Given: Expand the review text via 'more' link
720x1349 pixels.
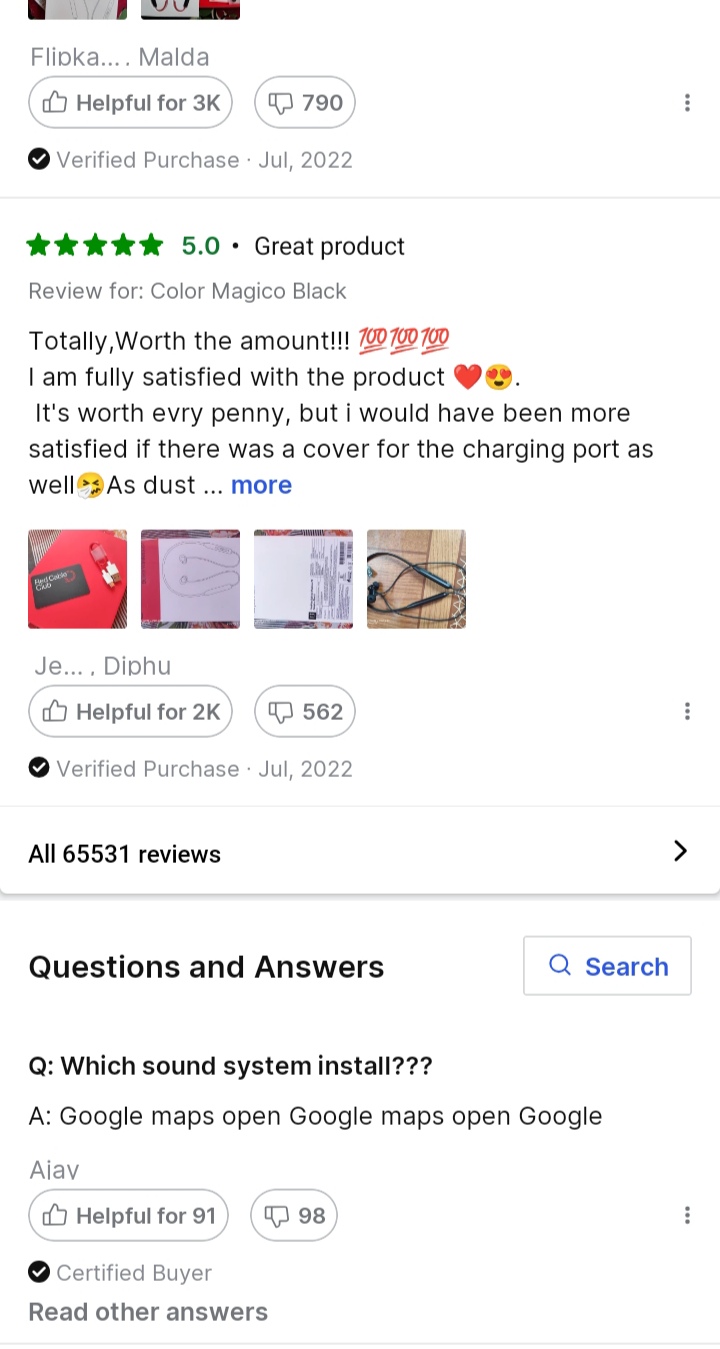Looking at the screenshot, I should pos(261,485).
